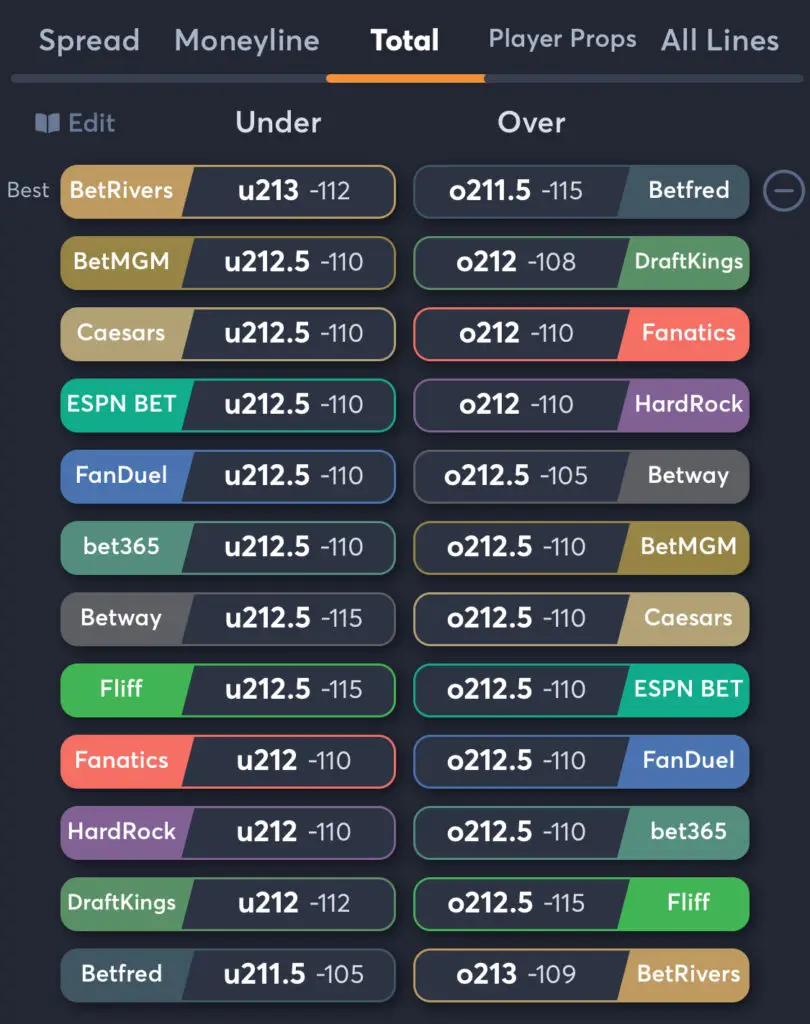Choose Fliff under u212.5 -115
Viewport: 810px width, 1024px height.
[228, 689]
